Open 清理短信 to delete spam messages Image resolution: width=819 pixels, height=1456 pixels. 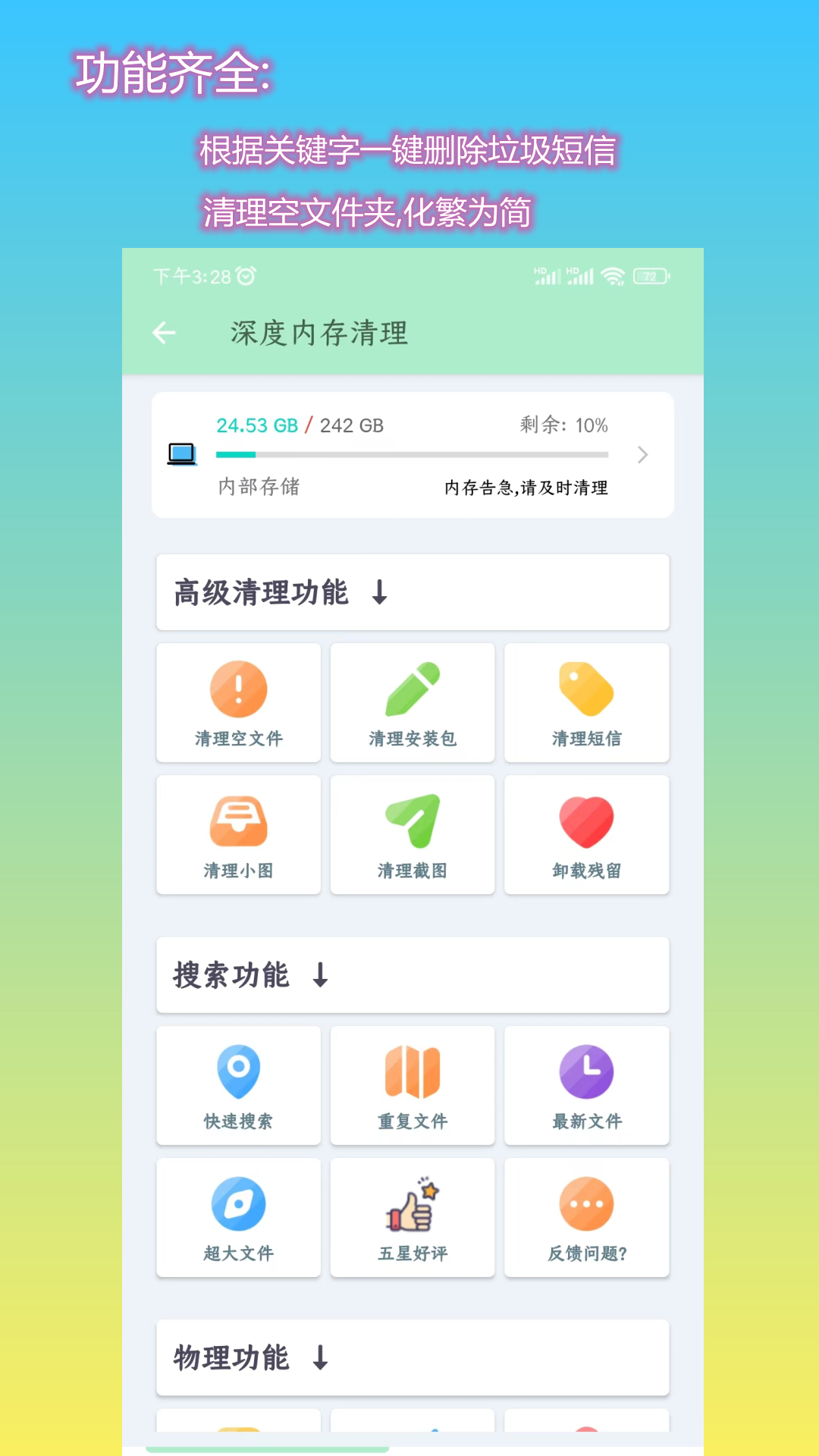(x=586, y=701)
